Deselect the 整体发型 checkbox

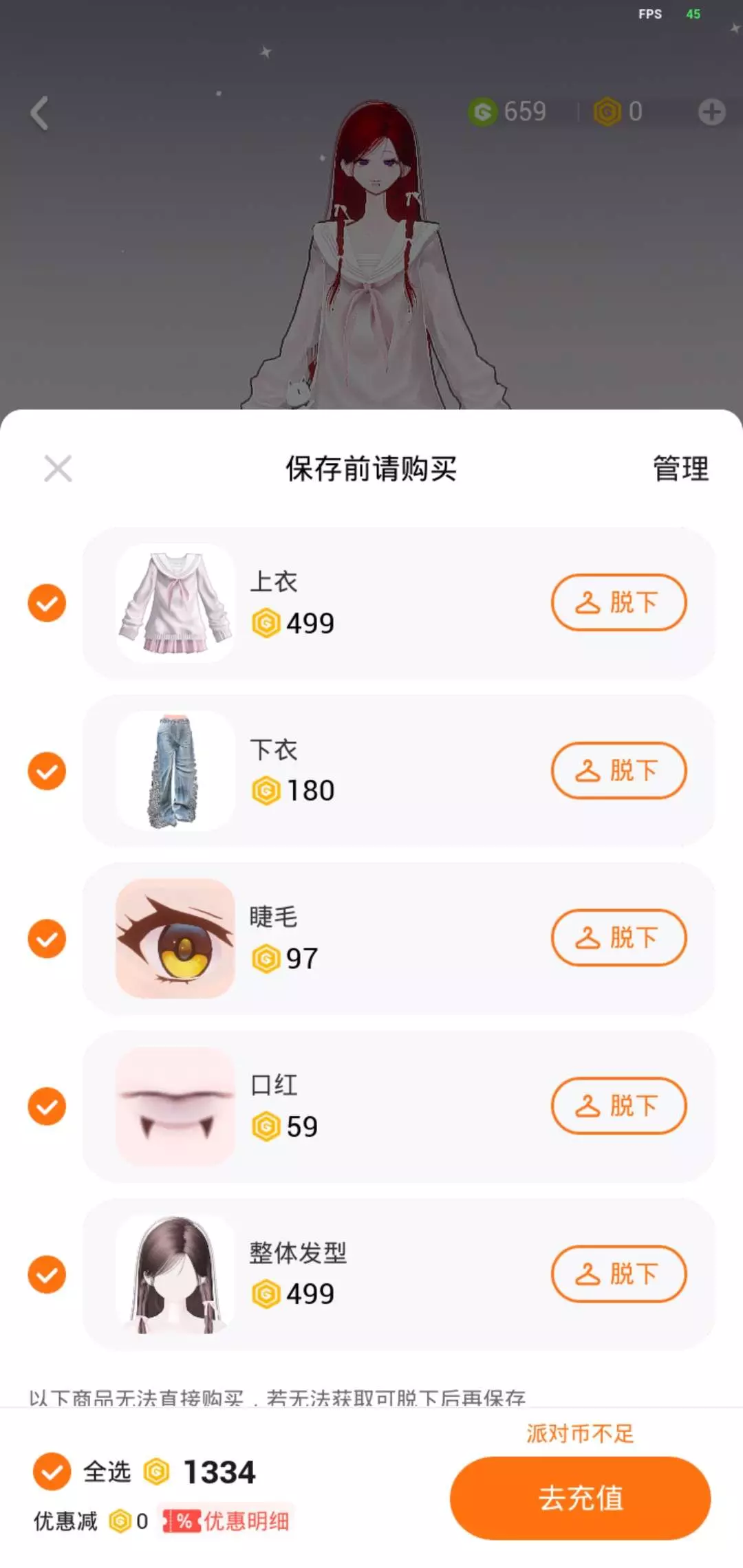point(47,1274)
